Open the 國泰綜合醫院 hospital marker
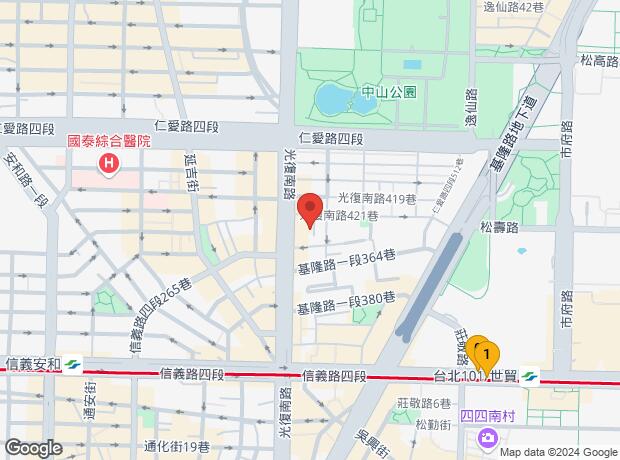The image size is (620, 460). [108, 161]
